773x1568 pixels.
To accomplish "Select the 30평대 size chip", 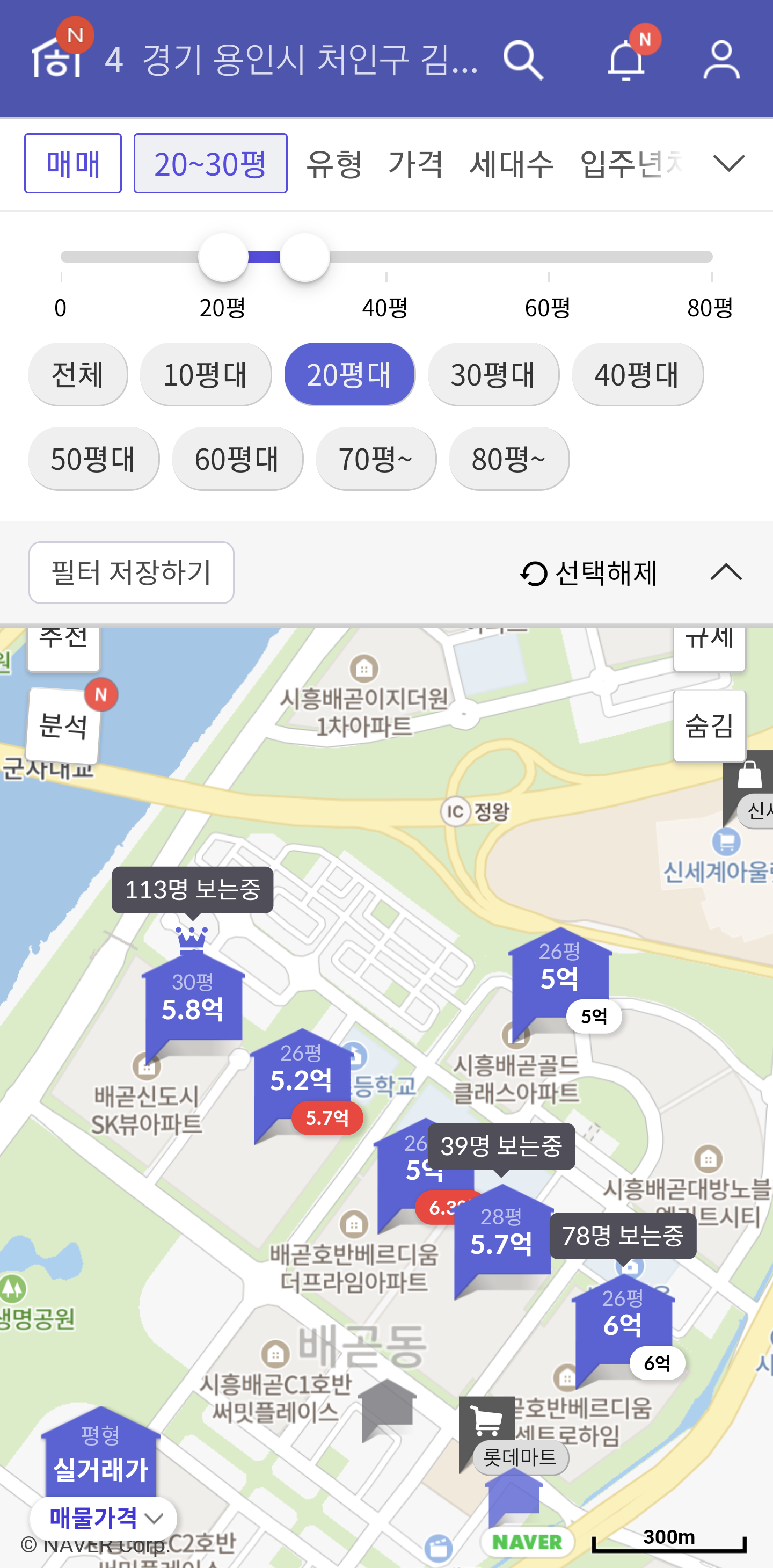I will (x=493, y=374).
